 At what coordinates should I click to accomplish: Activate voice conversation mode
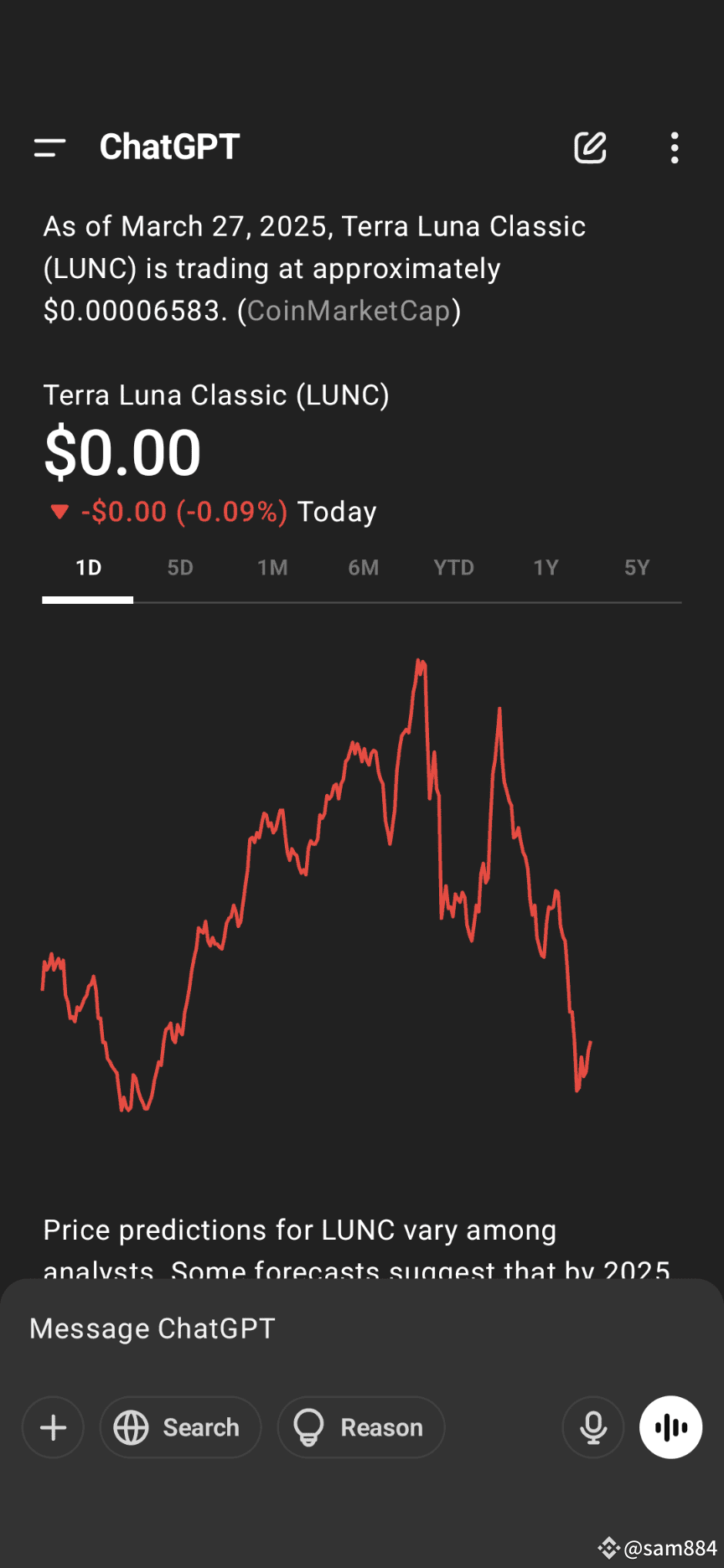670,1427
